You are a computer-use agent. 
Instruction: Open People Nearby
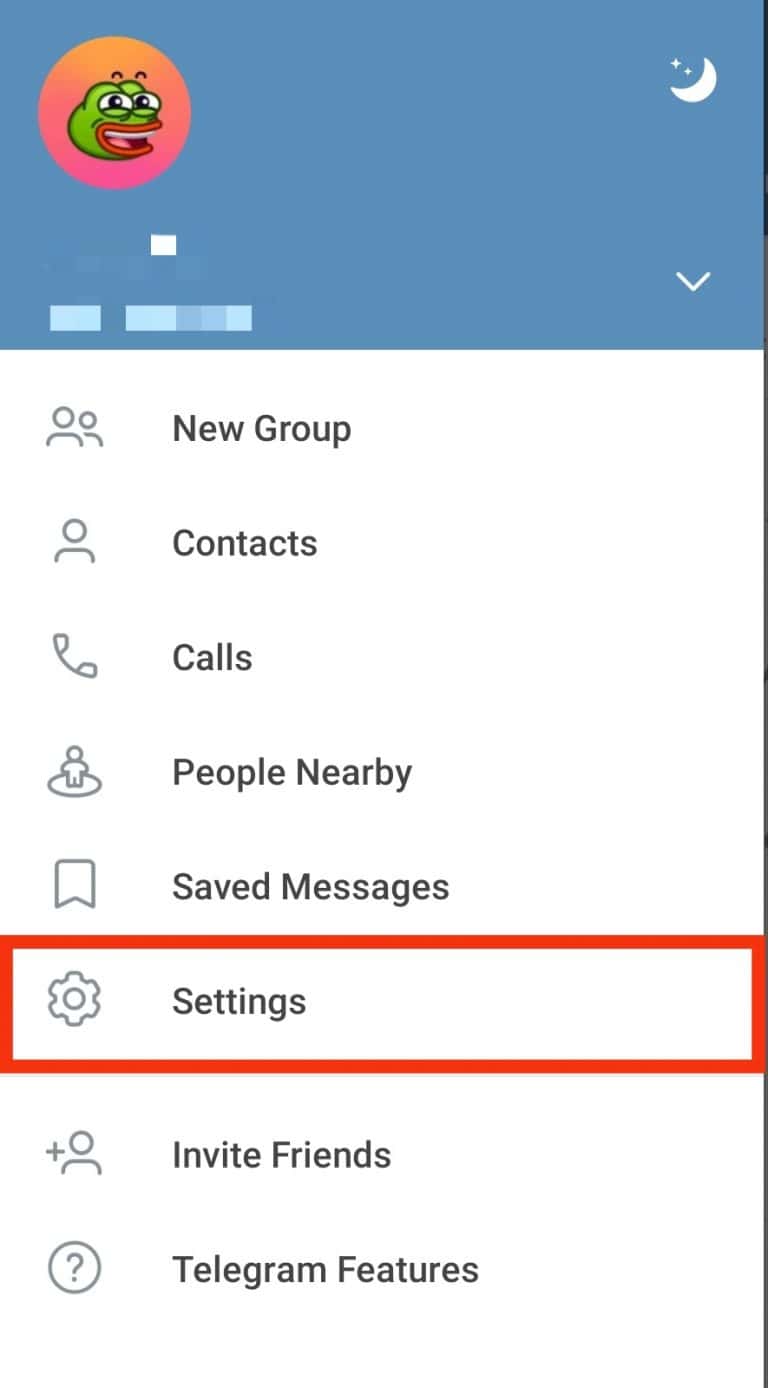point(292,771)
